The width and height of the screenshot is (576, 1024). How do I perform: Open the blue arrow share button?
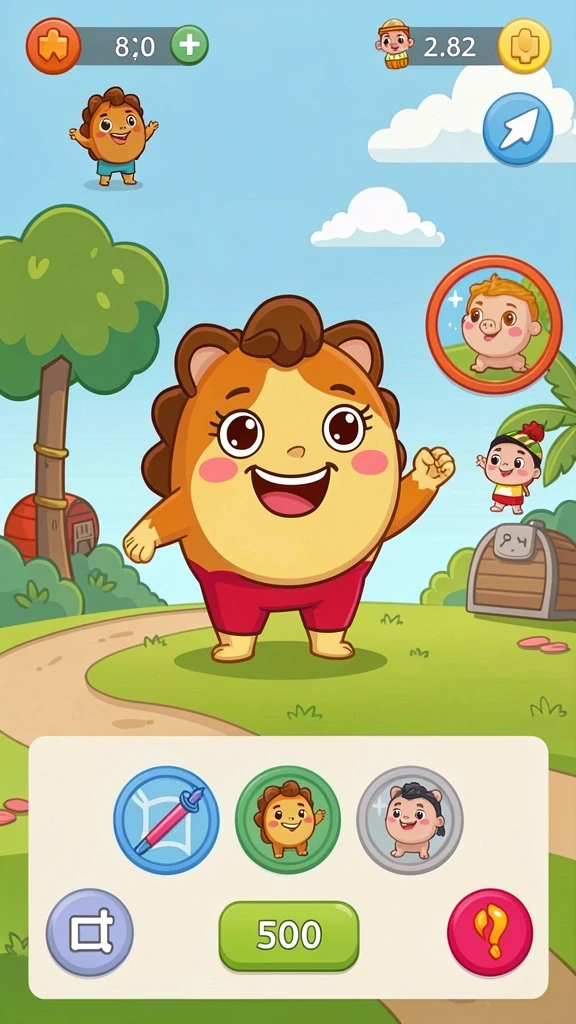[518, 129]
